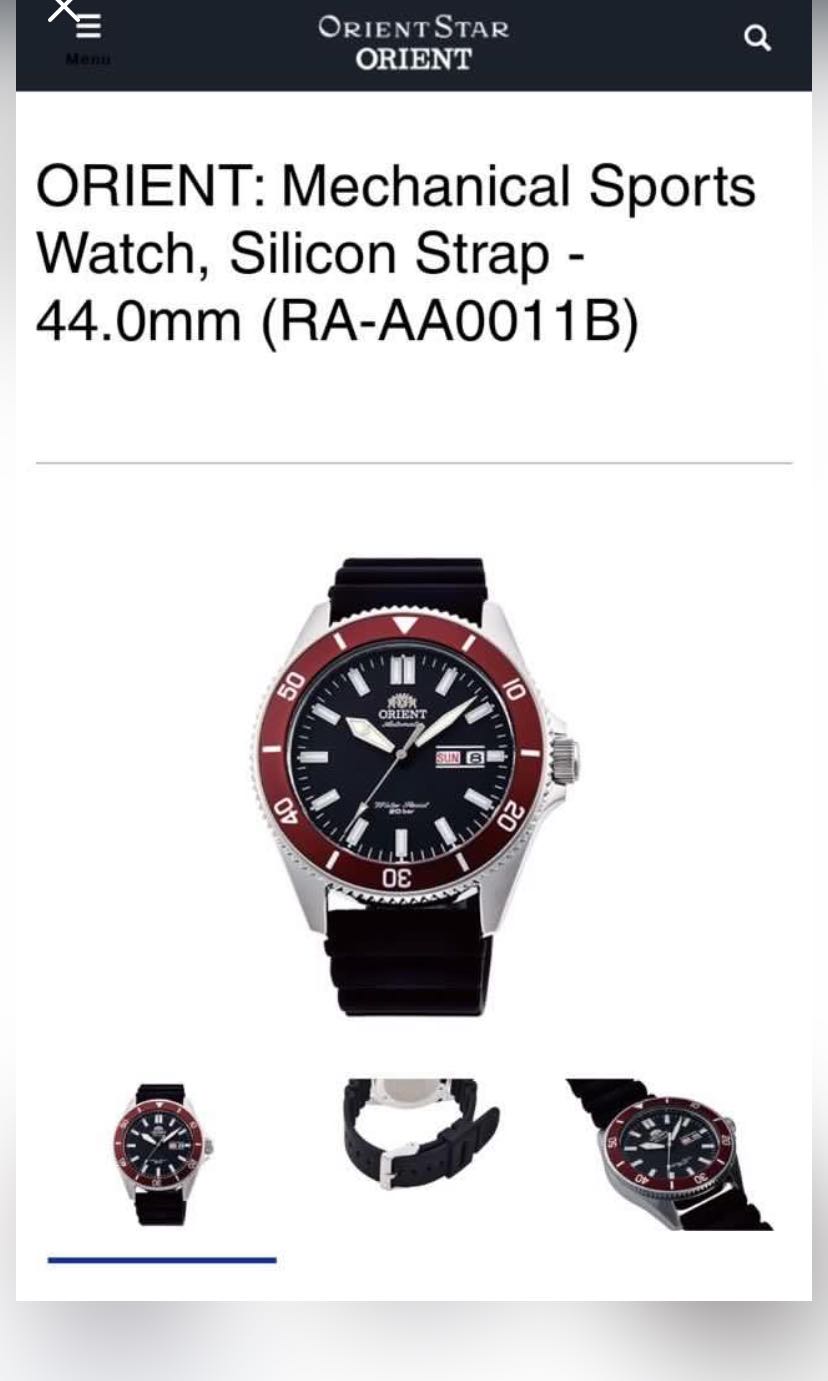Open the RA-AA0011B product title link
This screenshot has width=828, height=1381.
coord(396,252)
